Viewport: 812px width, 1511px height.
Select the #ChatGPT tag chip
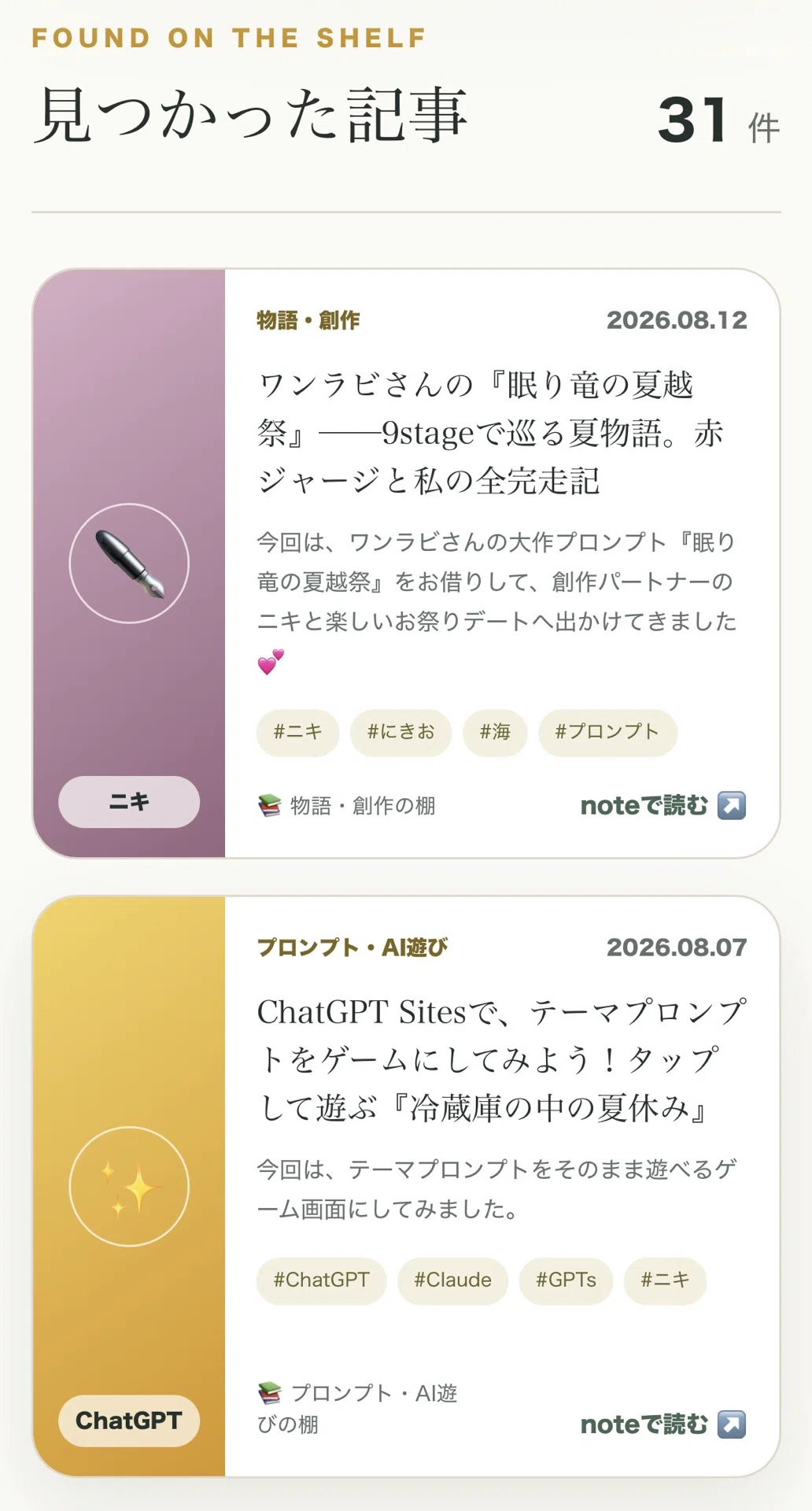pyautogui.click(x=321, y=1281)
